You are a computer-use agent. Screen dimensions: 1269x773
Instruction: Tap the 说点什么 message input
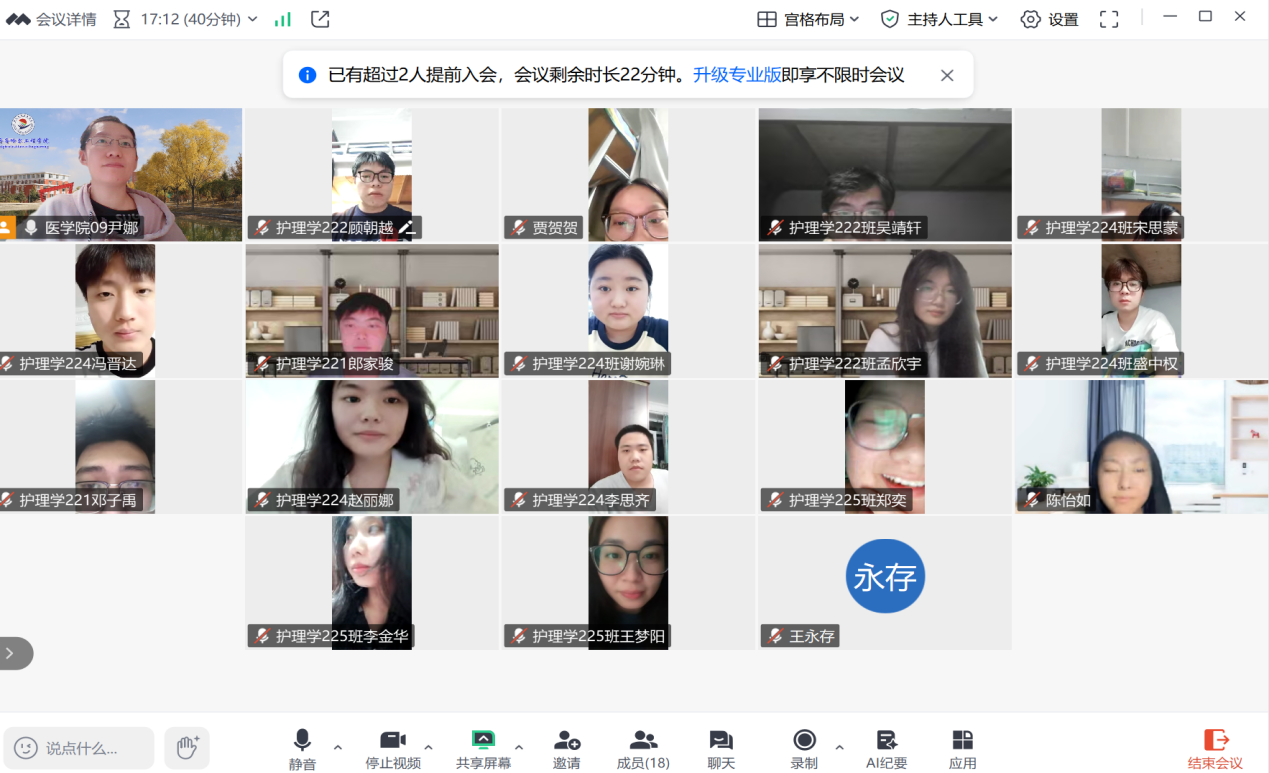tap(80, 748)
